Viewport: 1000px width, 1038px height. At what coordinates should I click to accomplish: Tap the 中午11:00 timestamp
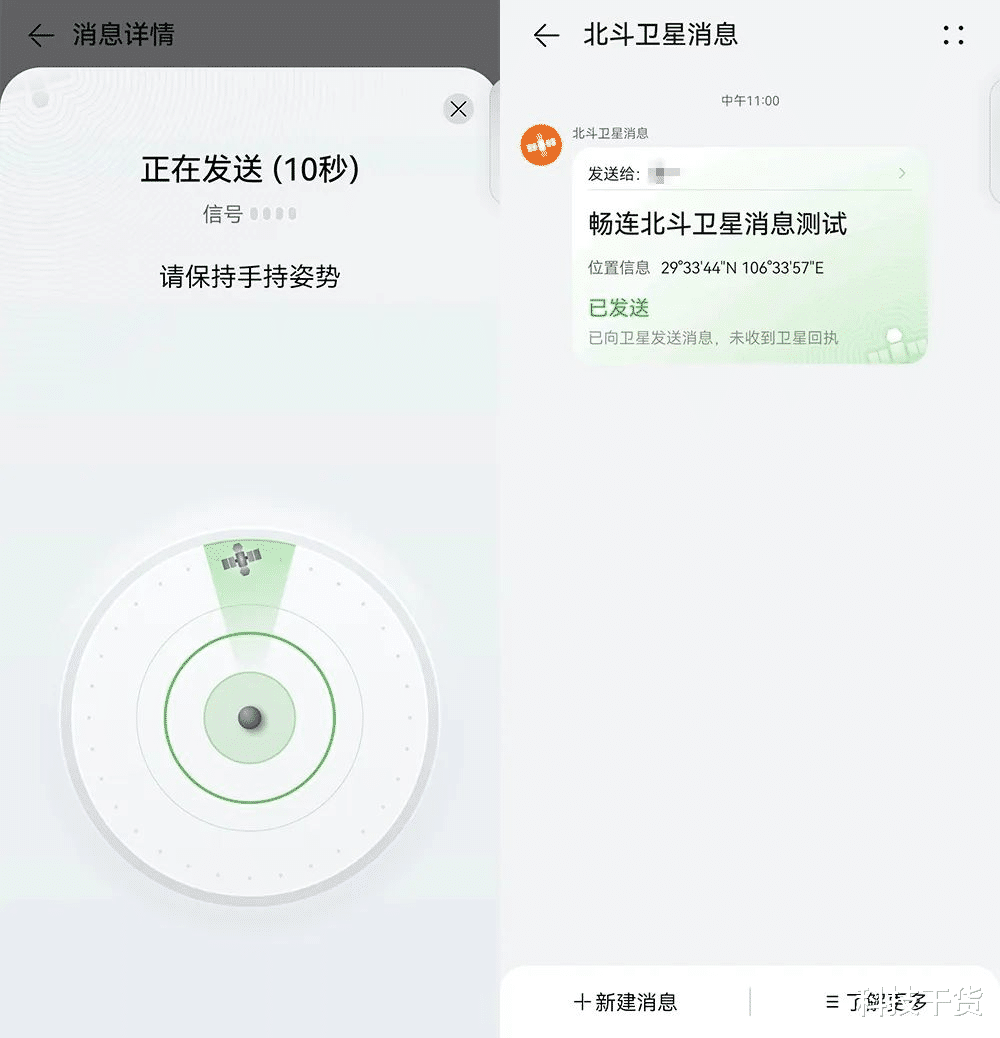[x=750, y=100]
